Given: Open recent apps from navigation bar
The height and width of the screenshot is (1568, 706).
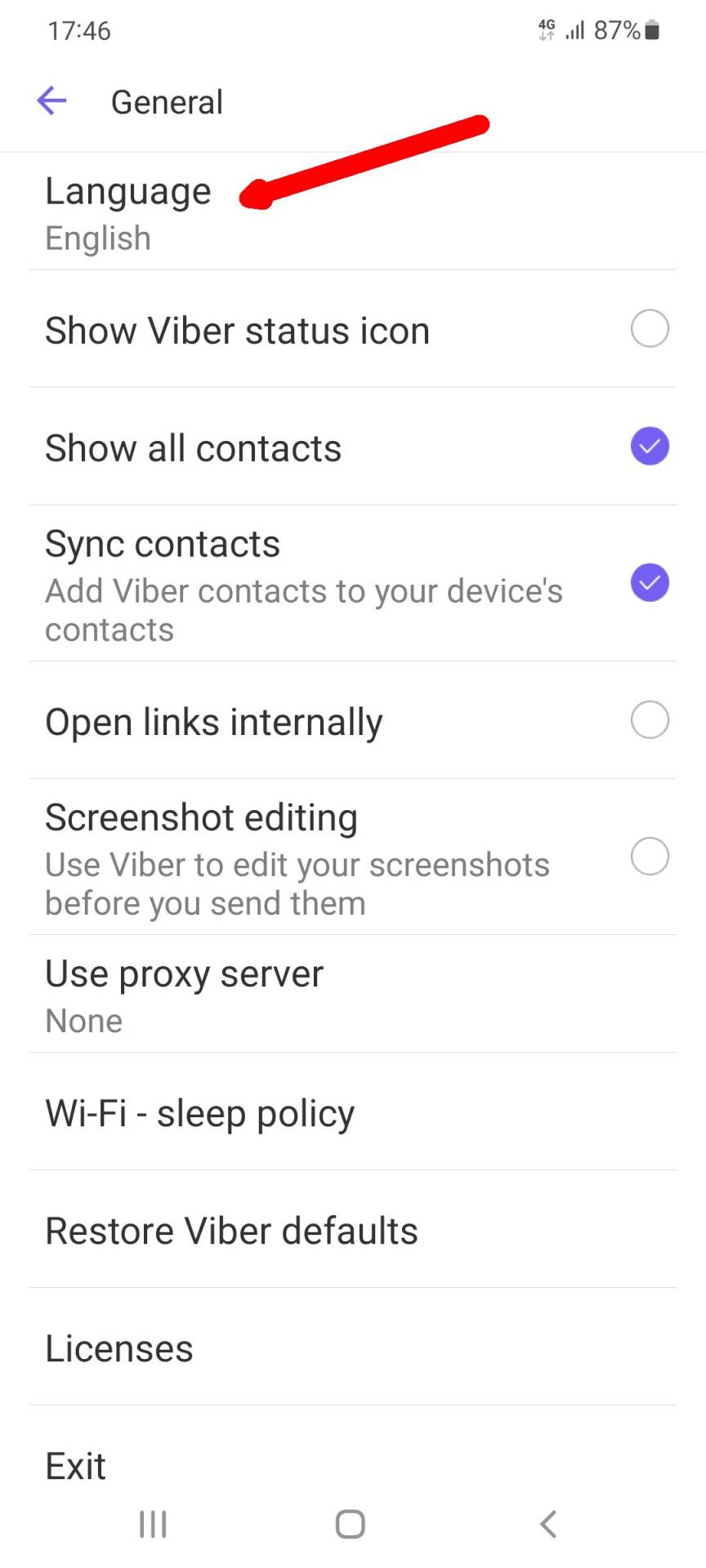Looking at the screenshot, I should [x=153, y=1524].
